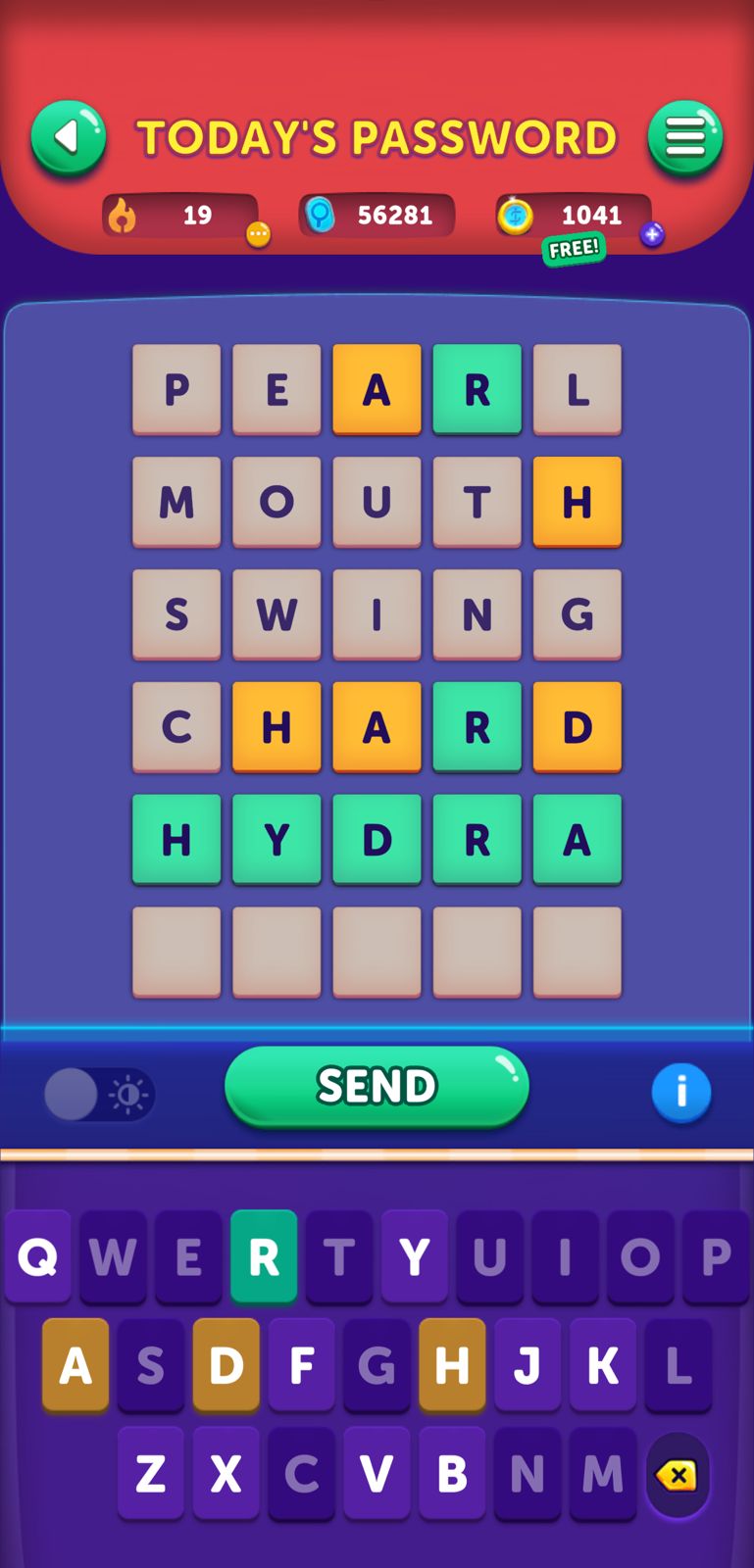Go back with the green arrow button
The width and height of the screenshot is (754, 1568).
(x=68, y=137)
